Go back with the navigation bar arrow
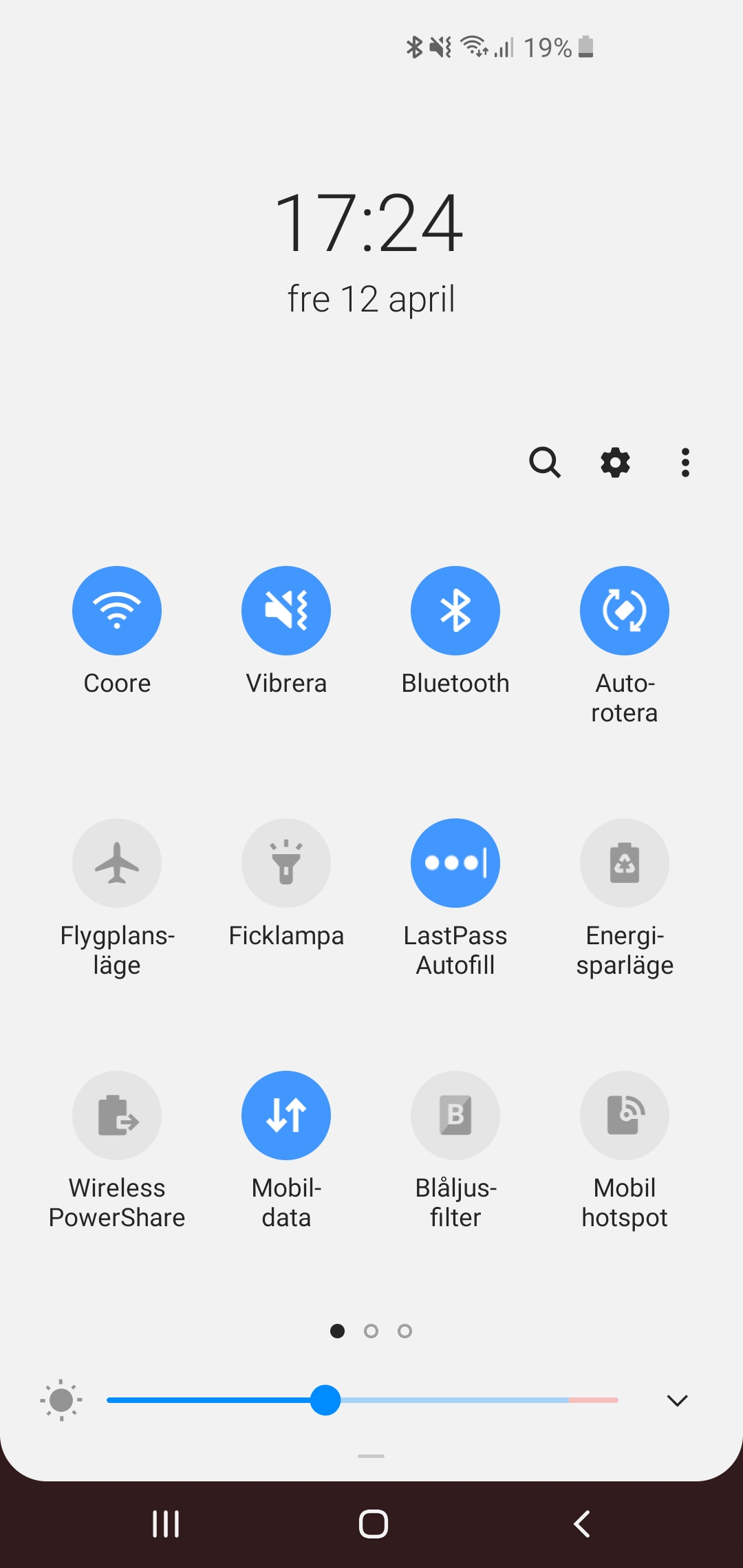Image resolution: width=743 pixels, height=1568 pixels. tap(582, 1524)
